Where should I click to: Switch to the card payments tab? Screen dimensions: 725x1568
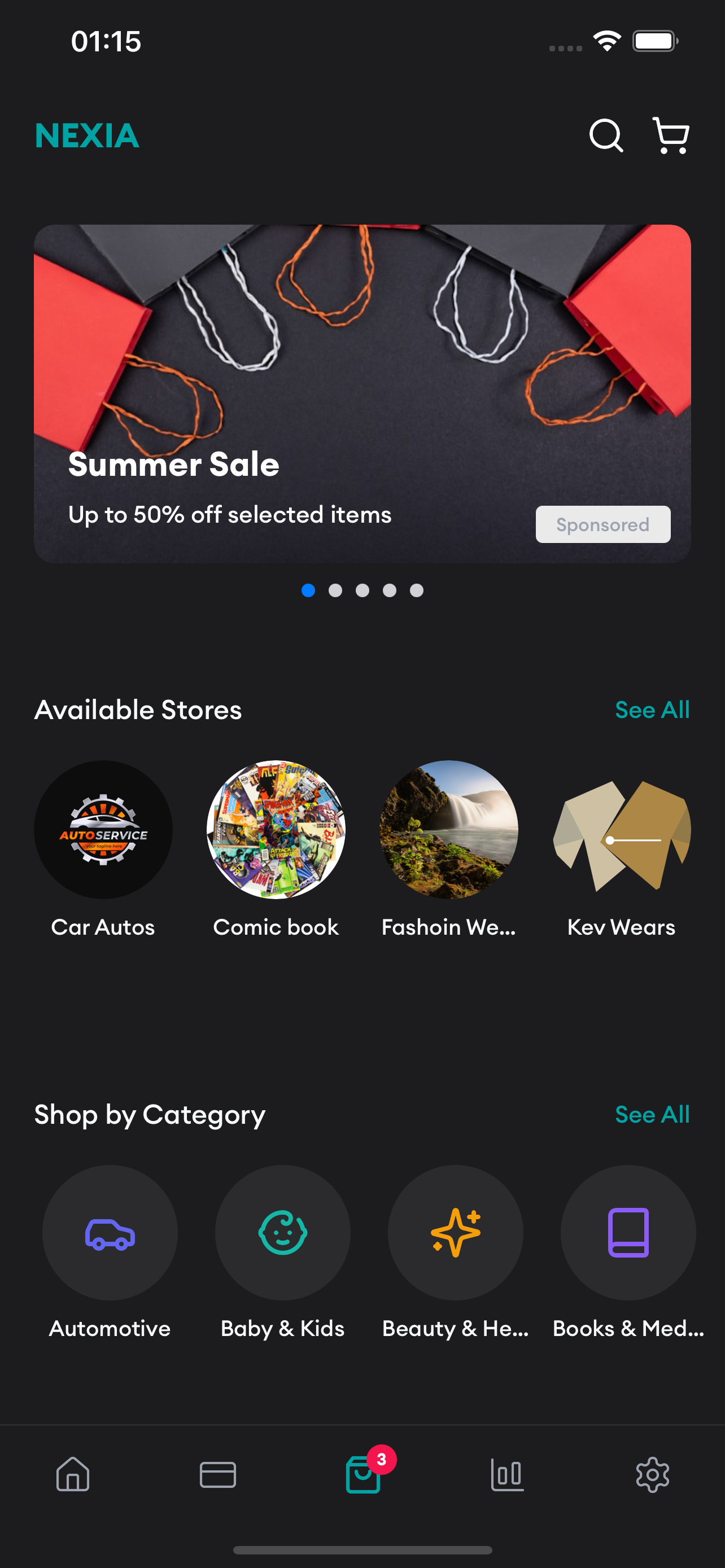coord(218,1474)
